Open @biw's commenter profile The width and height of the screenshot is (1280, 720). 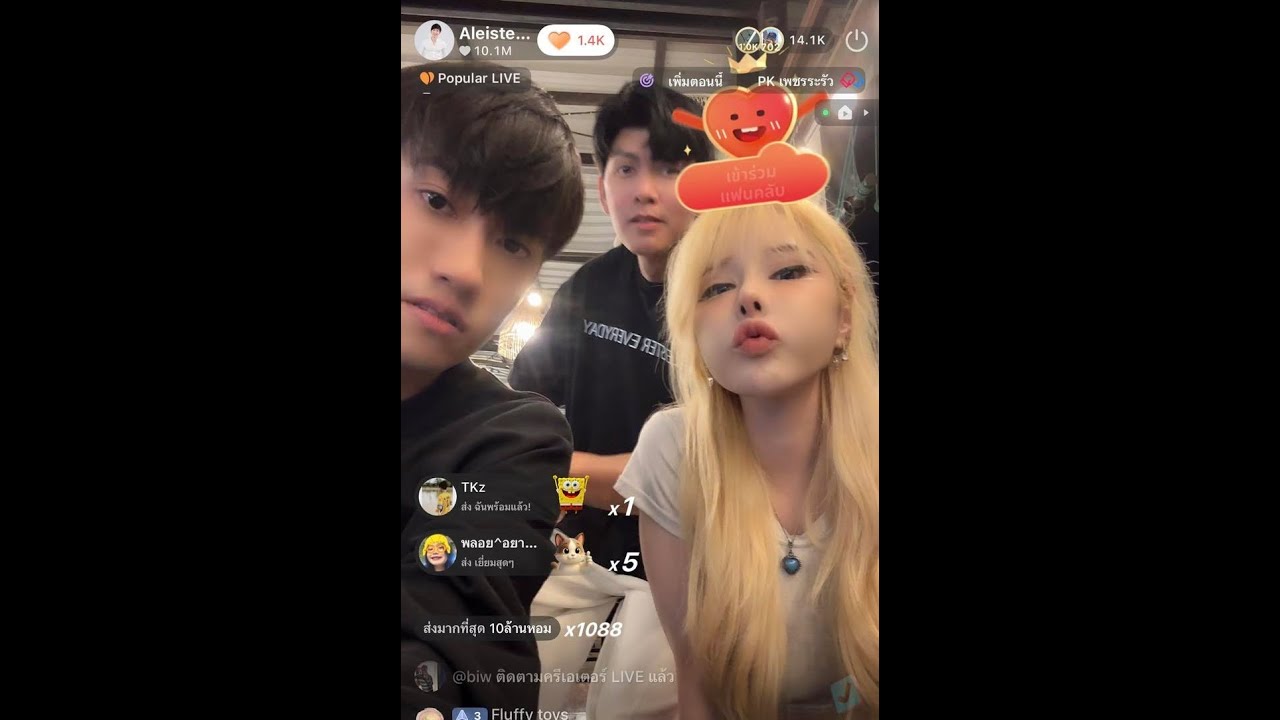pyautogui.click(x=427, y=677)
